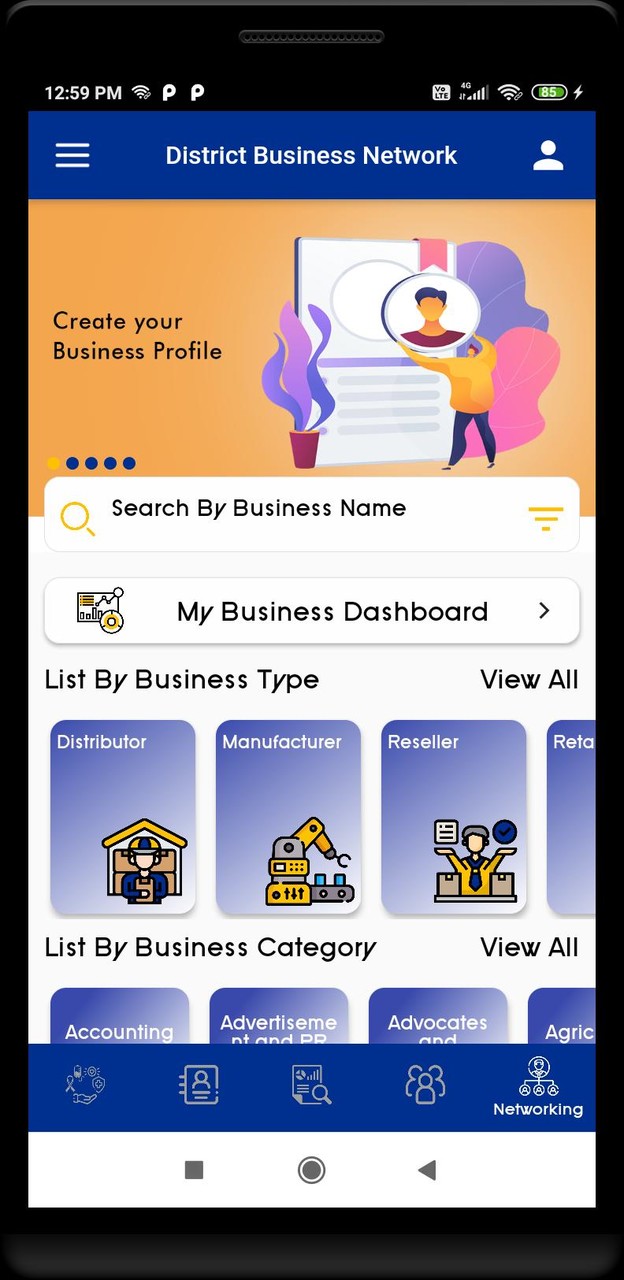Image resolution: width=624 pixels, height=1280 pixels.
Task: Tap the Search By Business Name field
Action: coord(290,509)
